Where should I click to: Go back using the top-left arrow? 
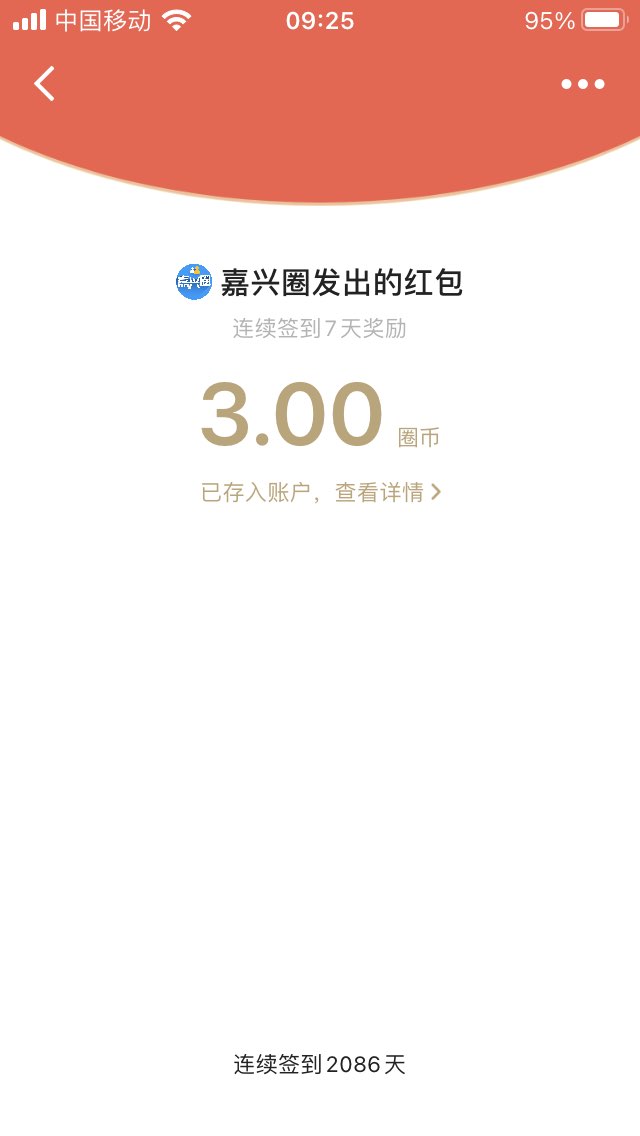point(45,84)
